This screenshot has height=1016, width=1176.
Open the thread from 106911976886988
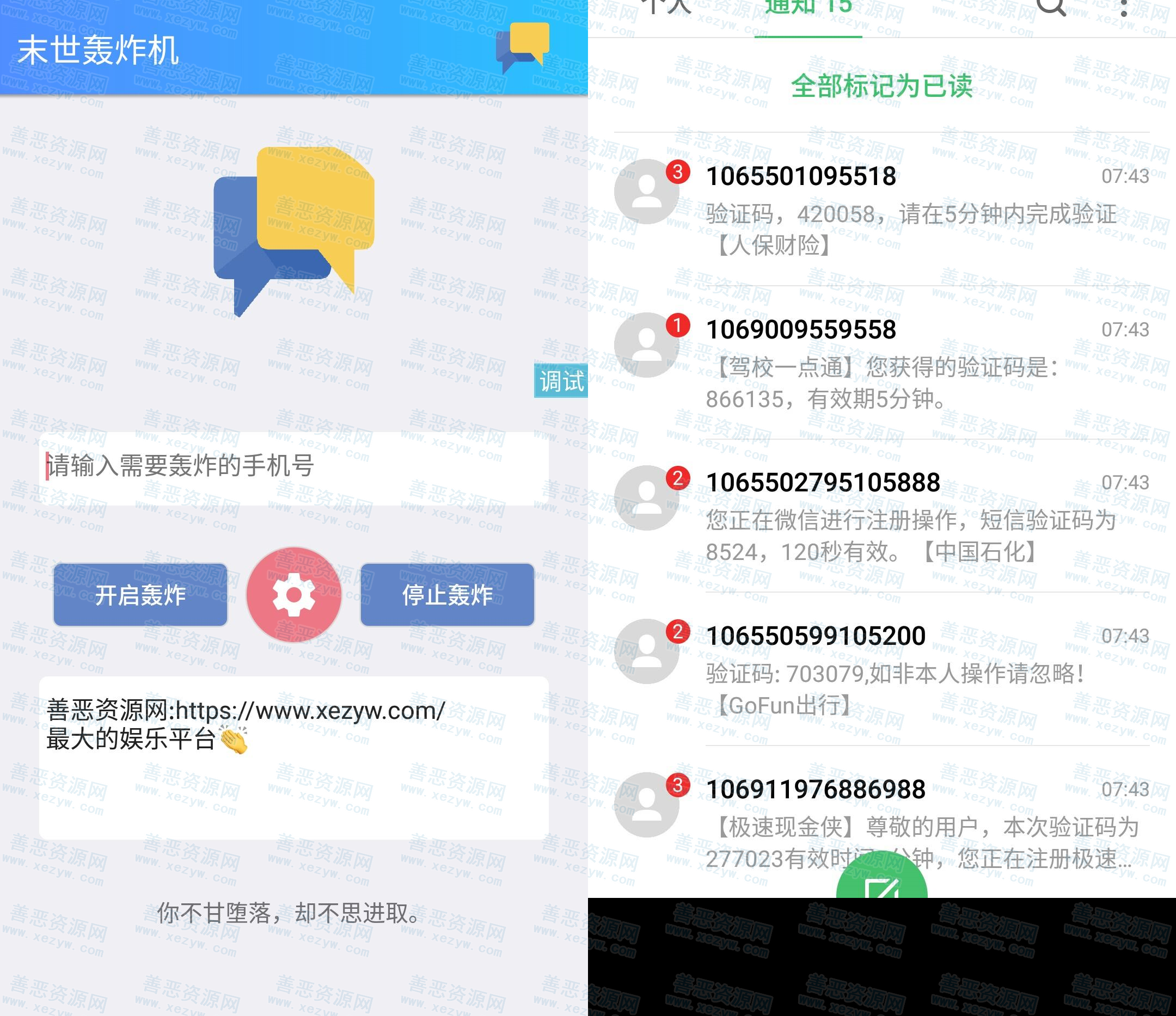click(908, 817)
